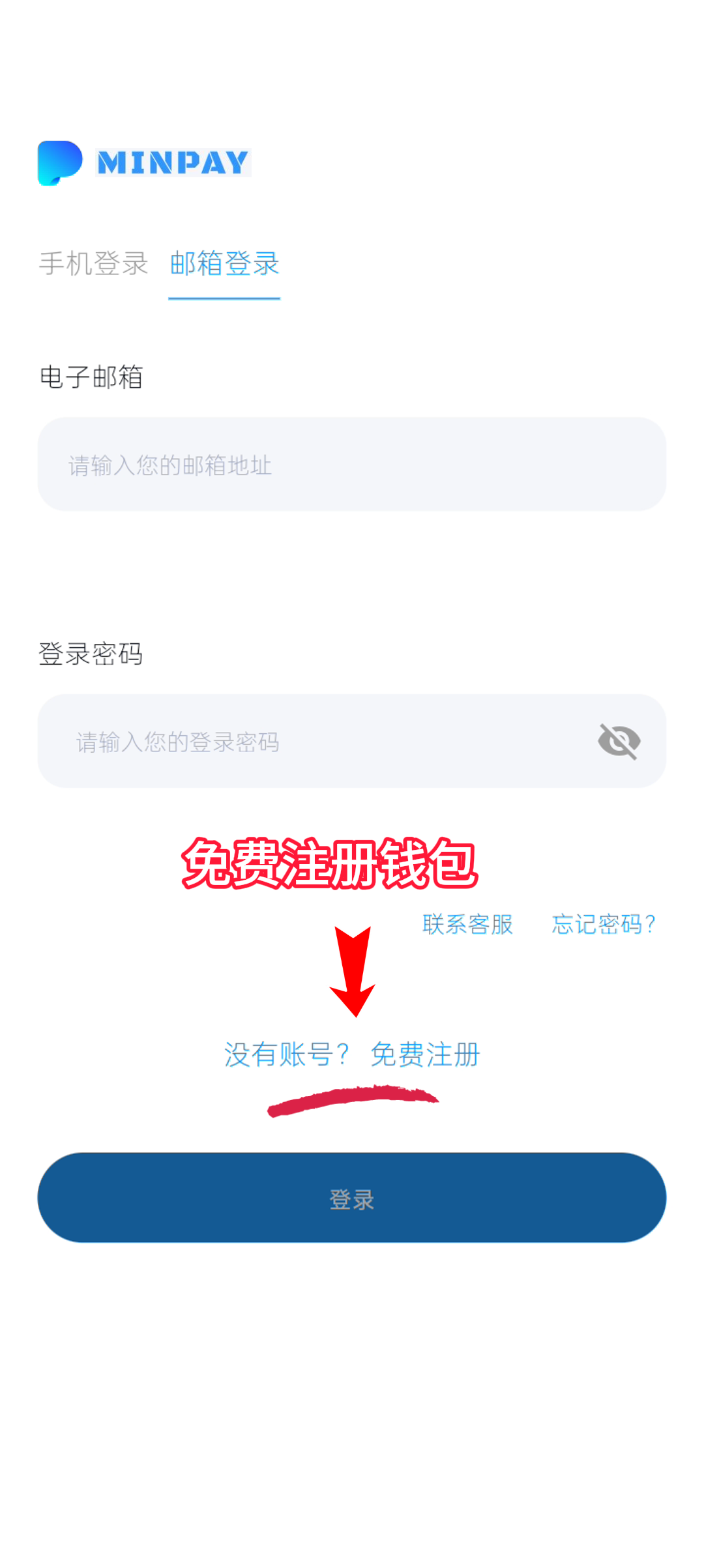Open 忘记密码? link
This screenshot has width=704, height=1568.
[603, 924]
